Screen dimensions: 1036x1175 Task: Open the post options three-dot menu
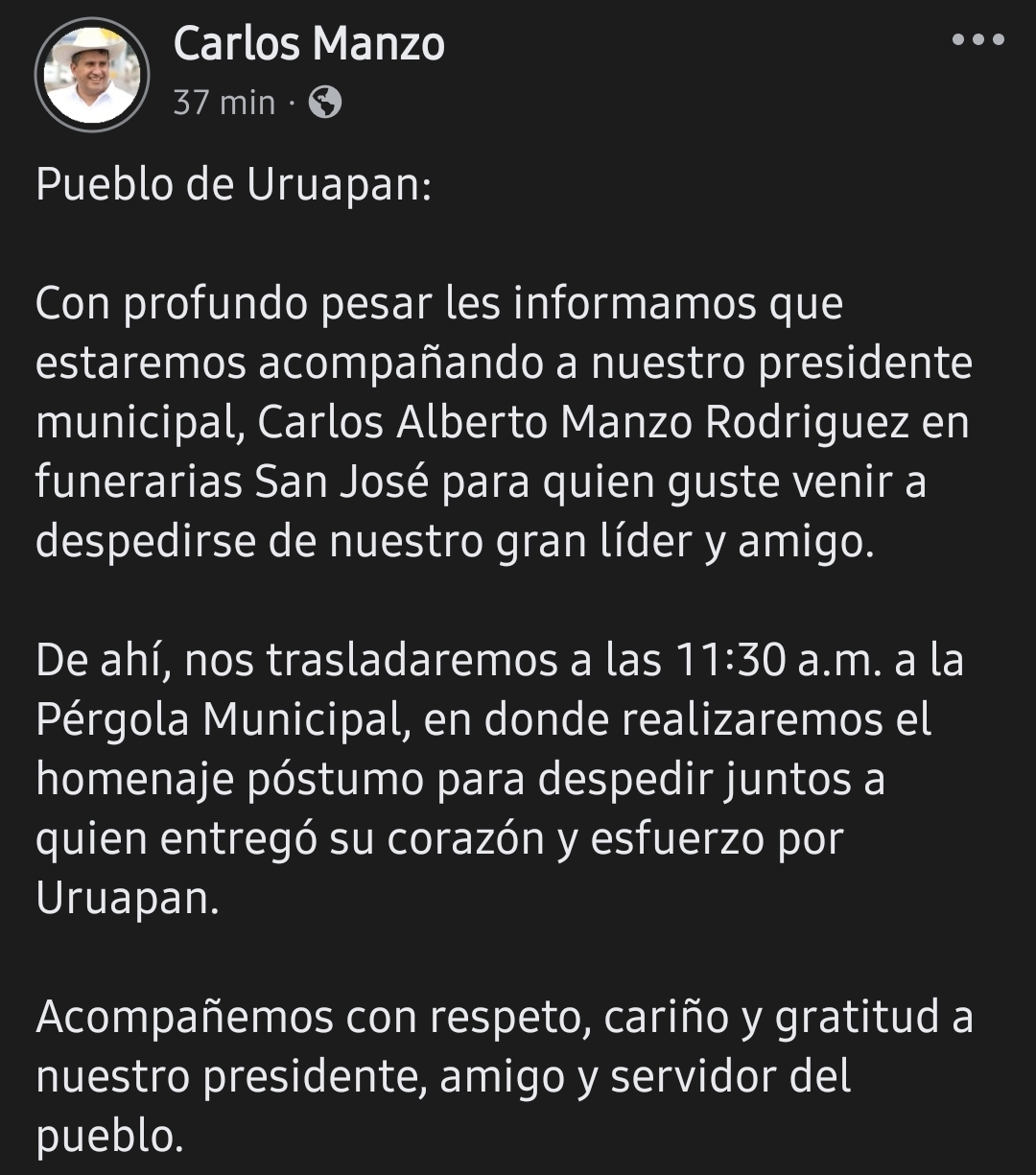coord(977,40)
